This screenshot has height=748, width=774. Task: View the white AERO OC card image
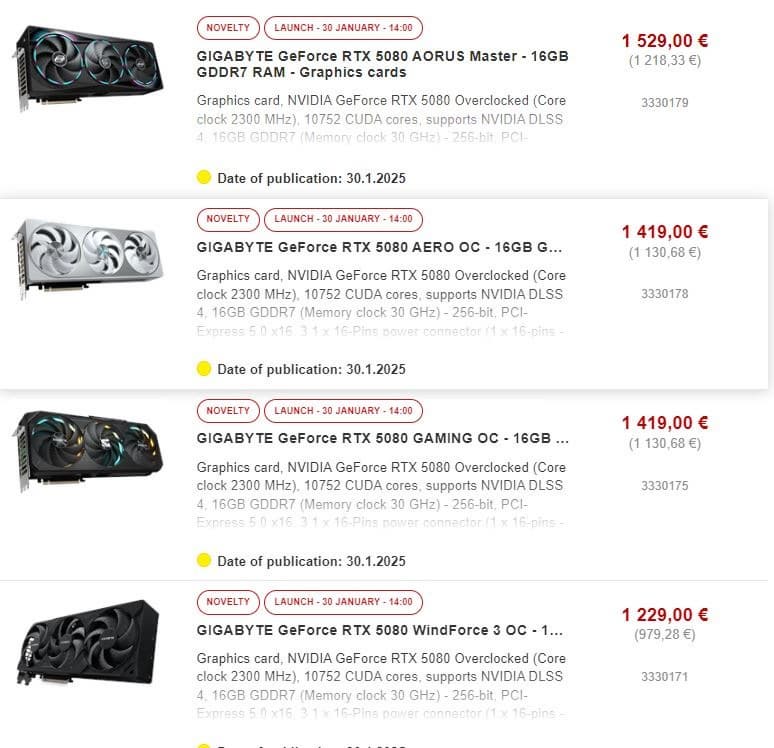(x=88, y=257)
